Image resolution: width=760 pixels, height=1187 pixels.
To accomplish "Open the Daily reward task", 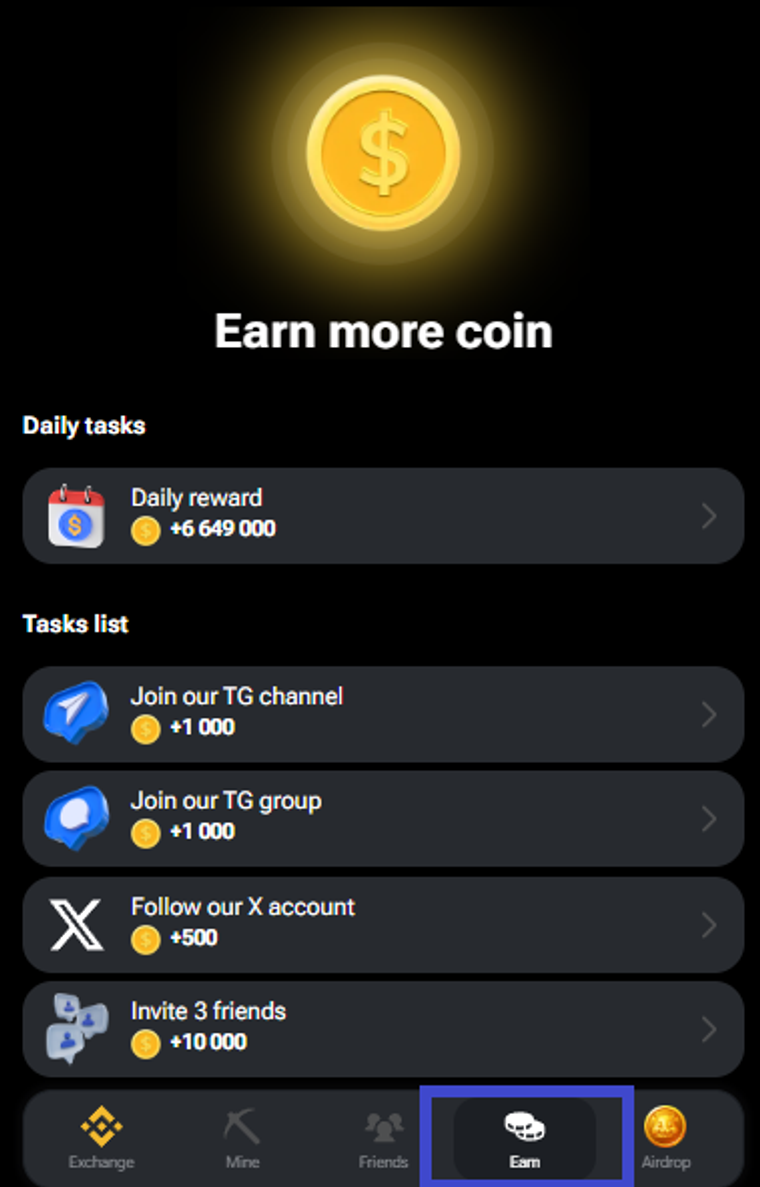I will tap(383, 516).
